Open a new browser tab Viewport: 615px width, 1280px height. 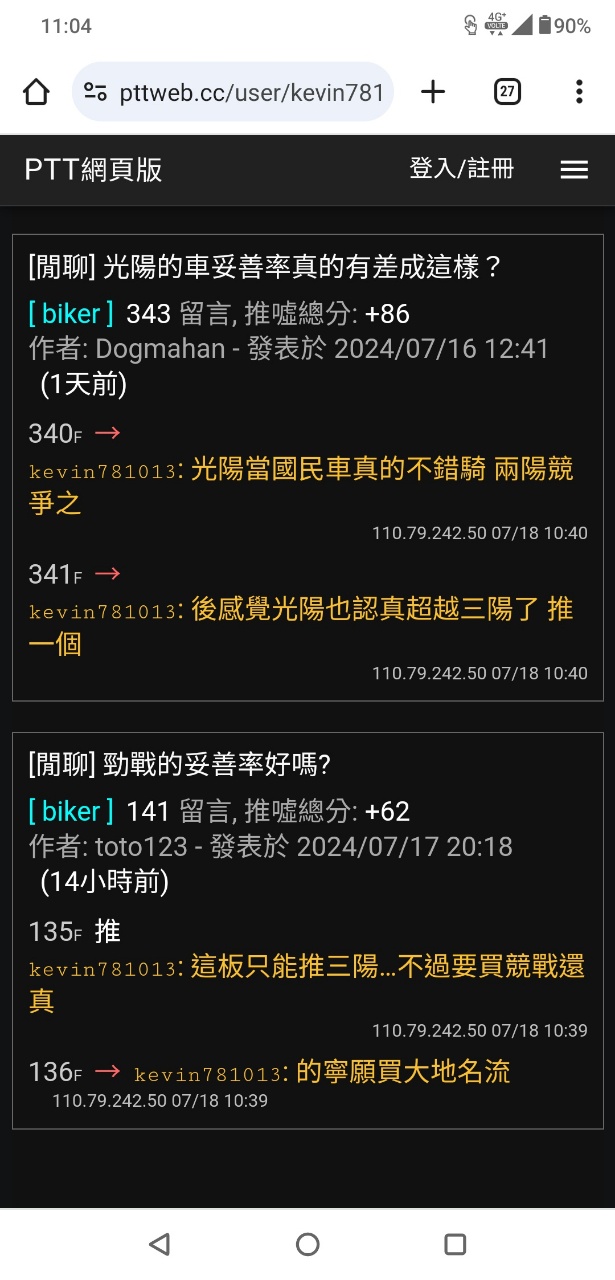[433, 93]
